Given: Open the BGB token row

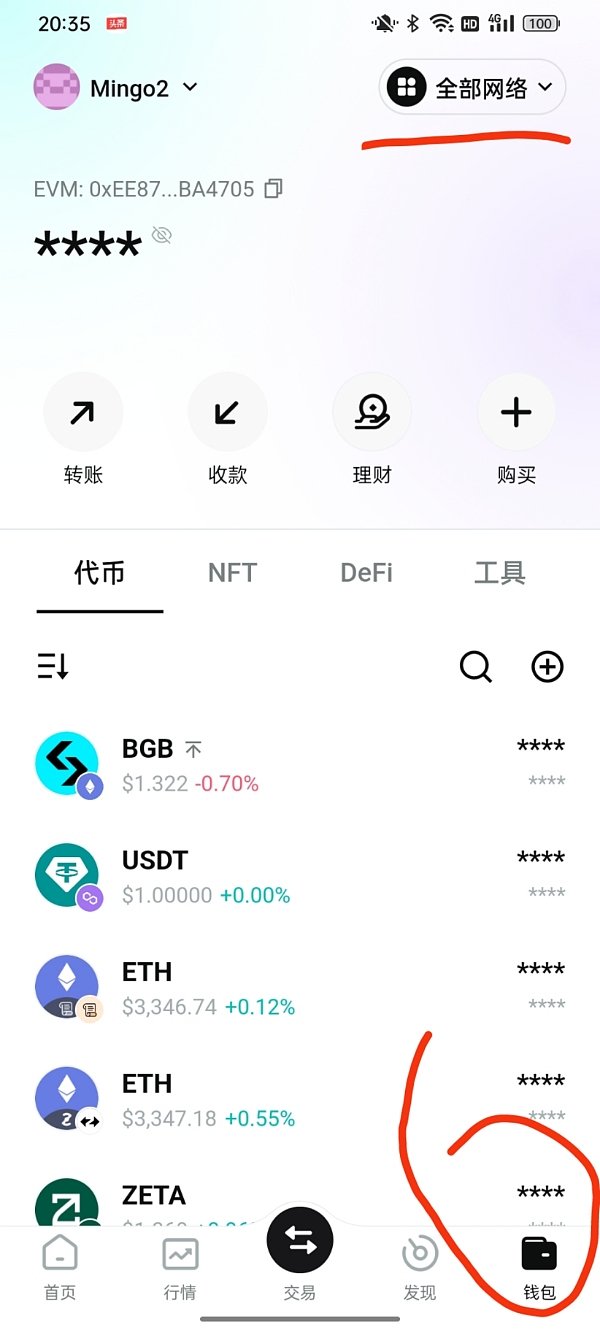Looking at the screenshot, I should point(300,765).
